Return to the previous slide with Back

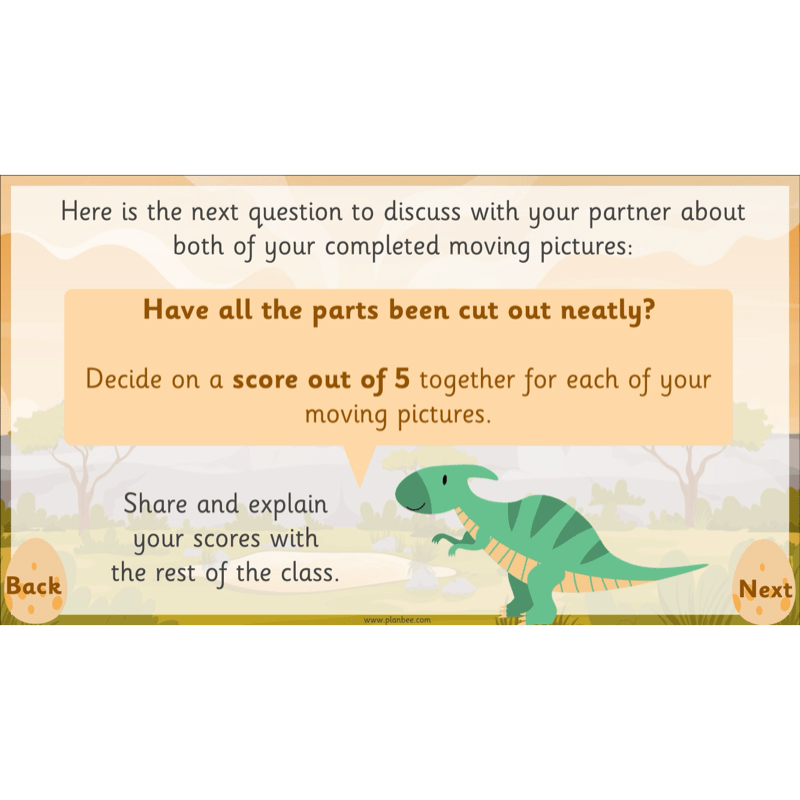(33, 586)
